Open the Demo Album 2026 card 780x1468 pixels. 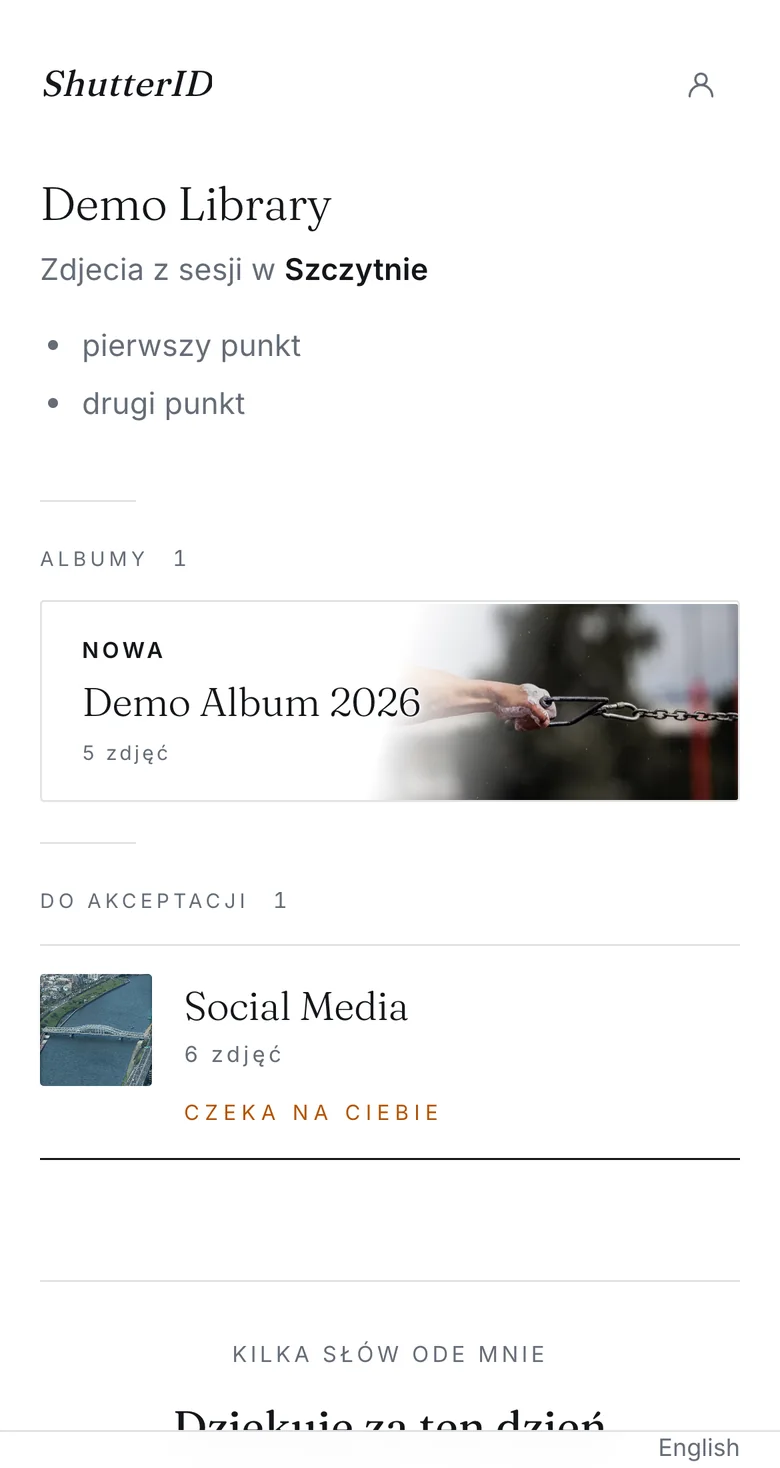[390, 701]
